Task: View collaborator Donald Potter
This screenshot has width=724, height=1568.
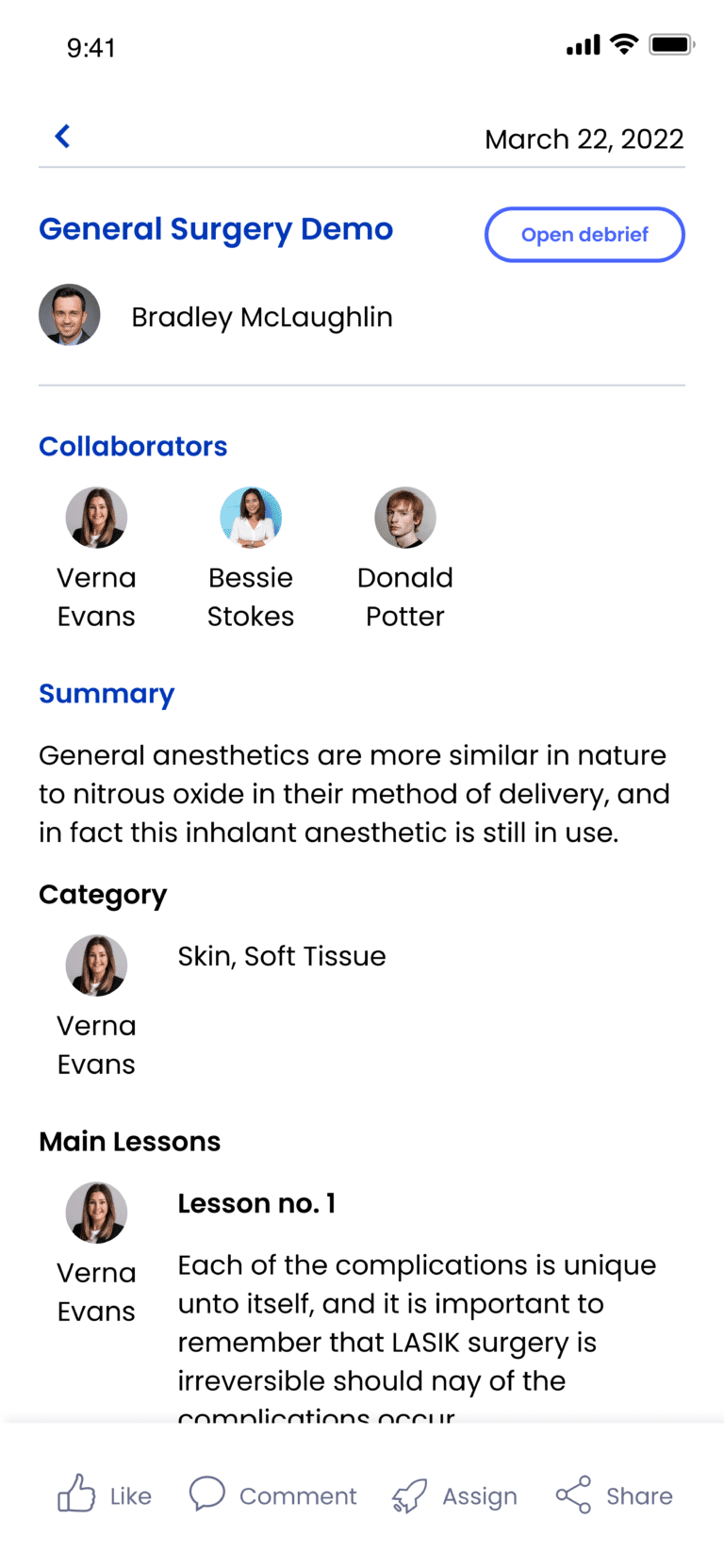Action: (405, 558)
